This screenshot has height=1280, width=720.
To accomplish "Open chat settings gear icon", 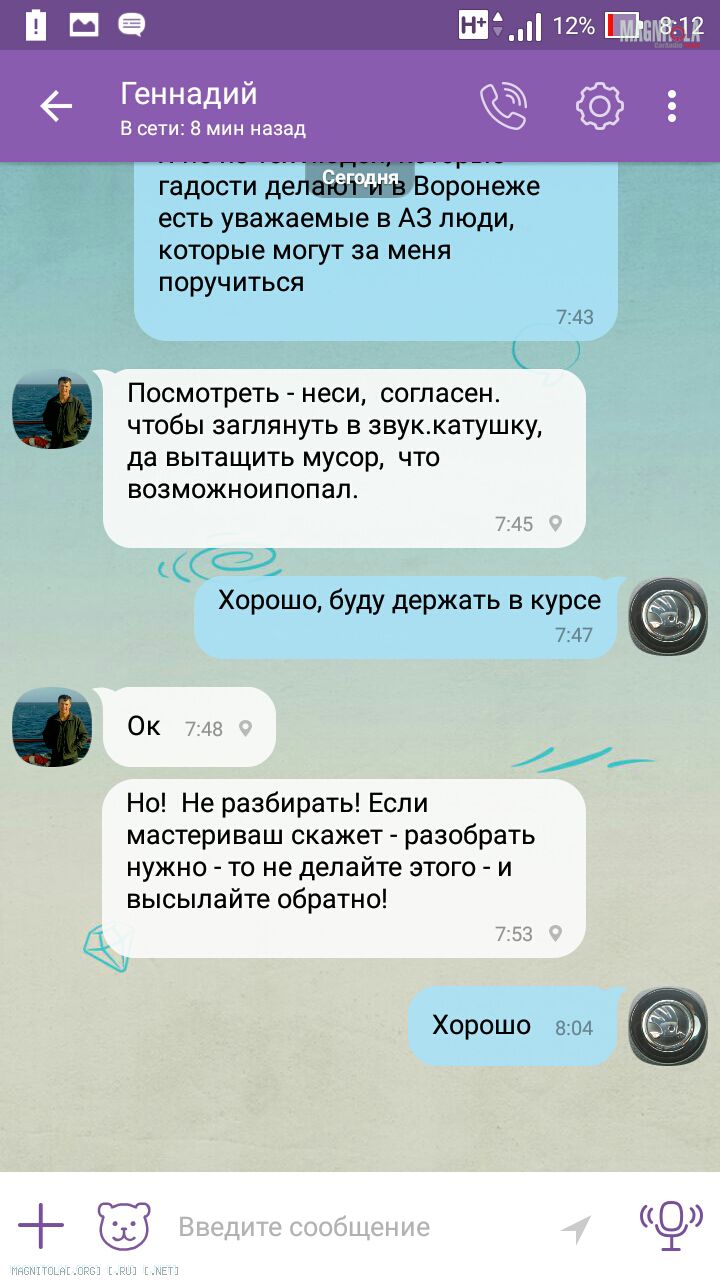I will pos(600,106).
